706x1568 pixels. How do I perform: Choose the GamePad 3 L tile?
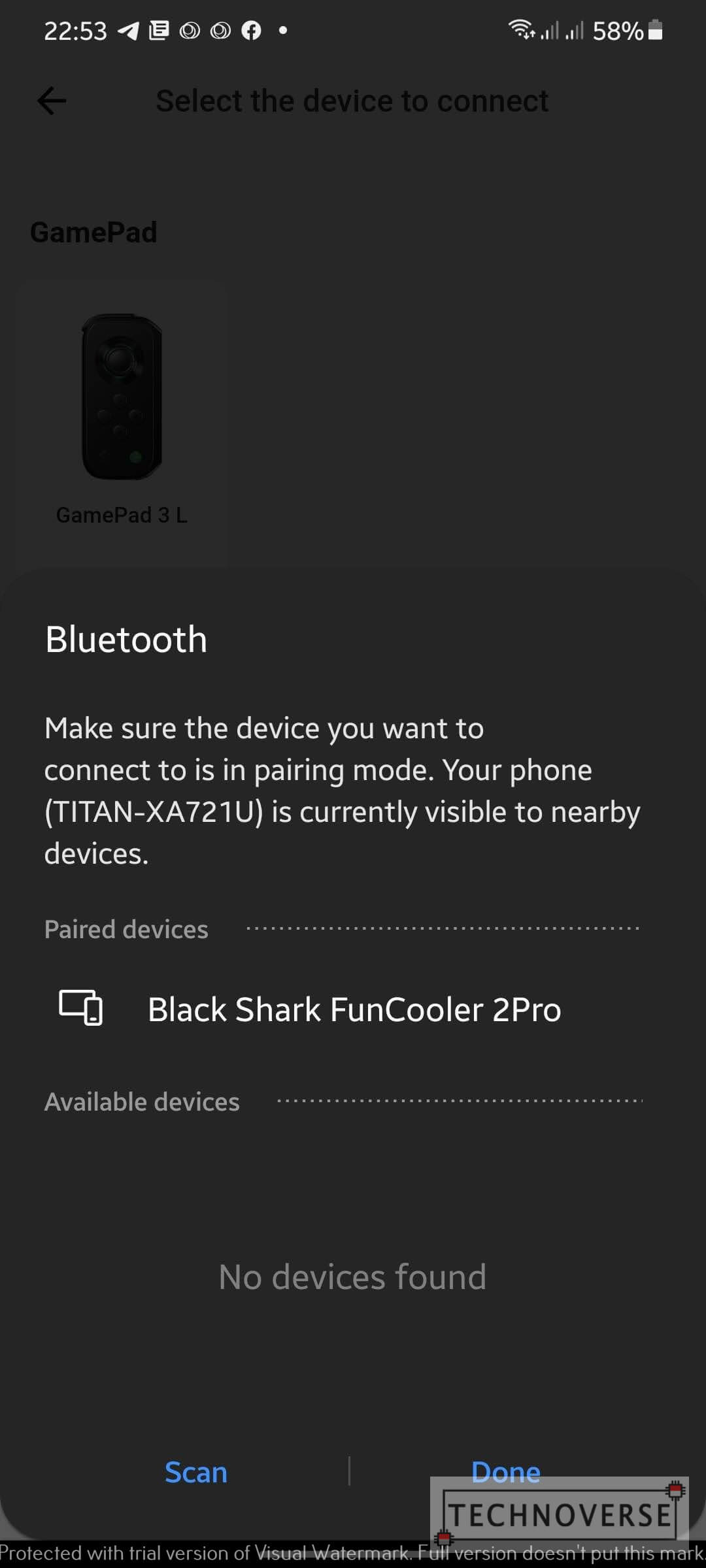tap(122, 421)
